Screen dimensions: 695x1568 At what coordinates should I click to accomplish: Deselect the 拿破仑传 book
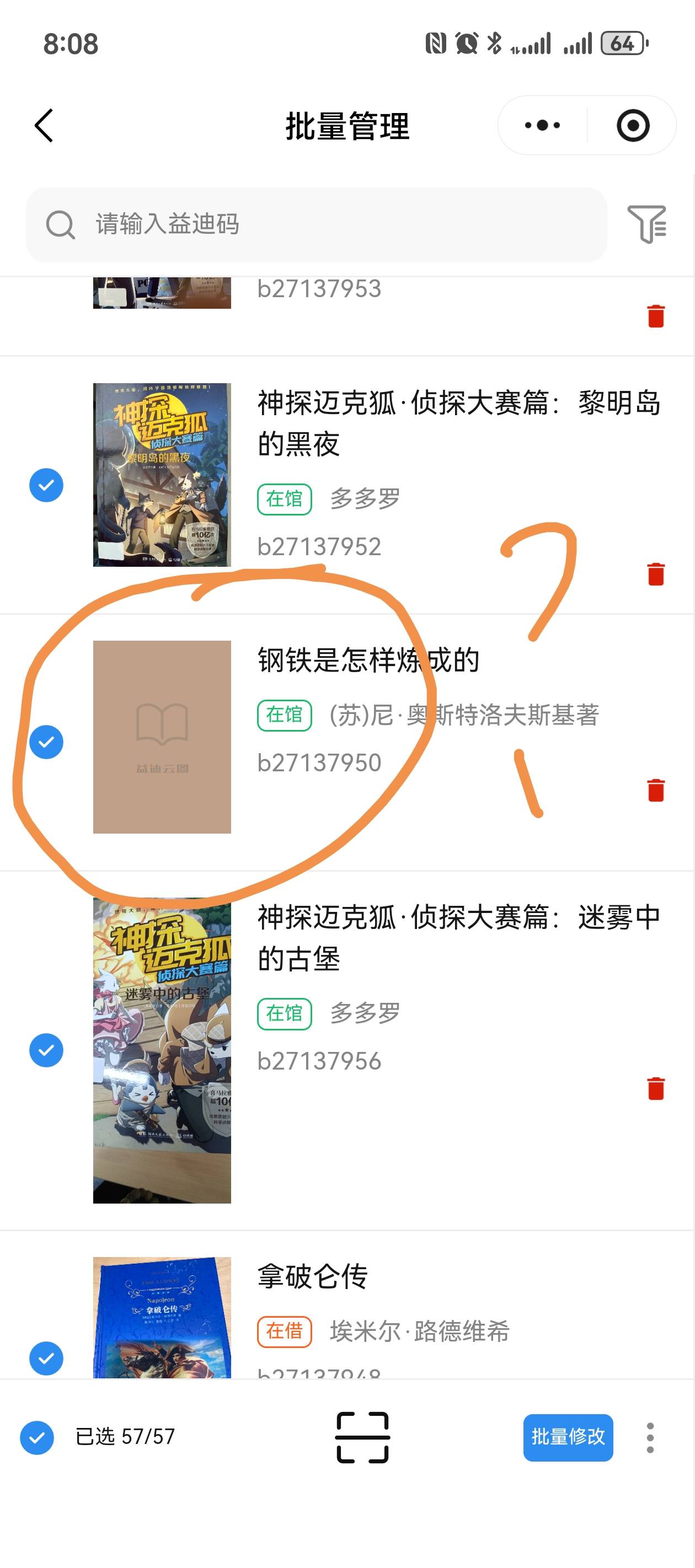[x=46, y=1358]
